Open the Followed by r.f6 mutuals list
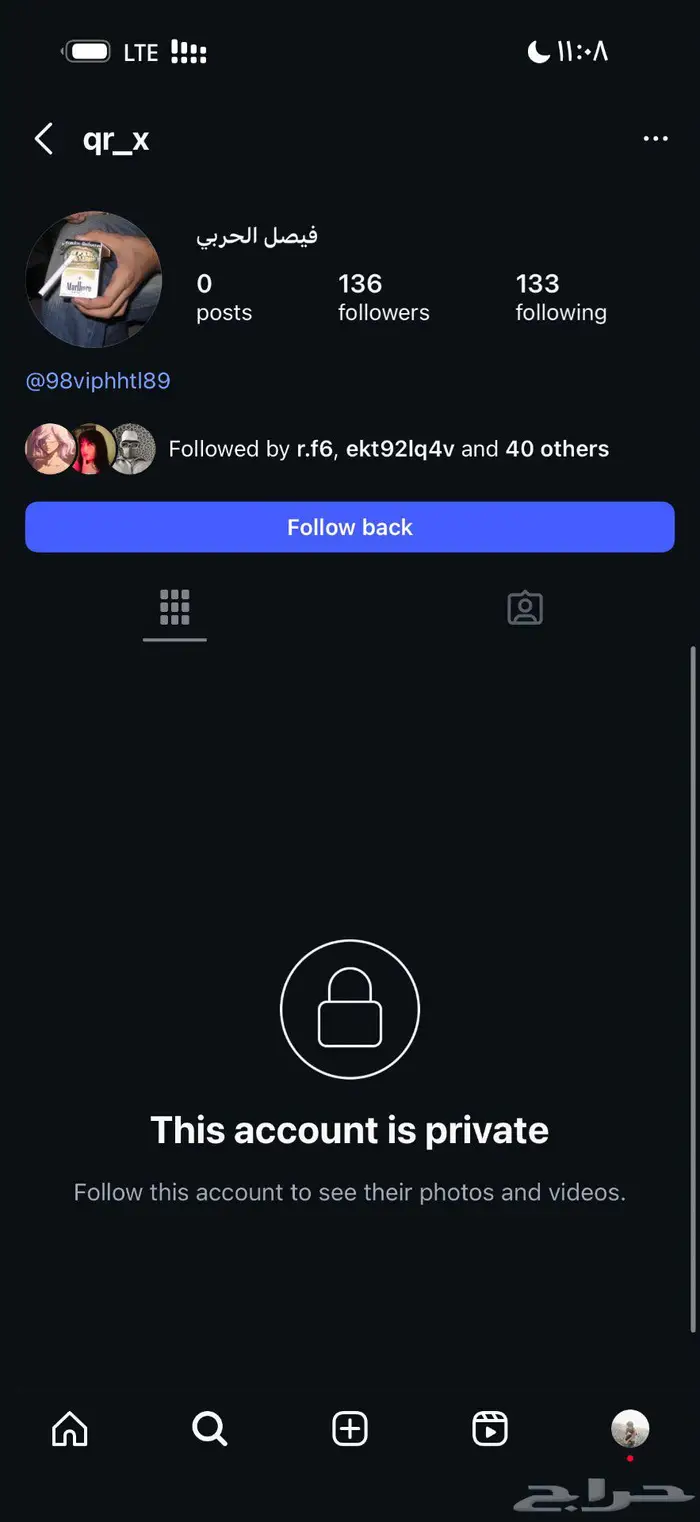The width and height of the screenshot is (700, 1522). coord(388,449)
